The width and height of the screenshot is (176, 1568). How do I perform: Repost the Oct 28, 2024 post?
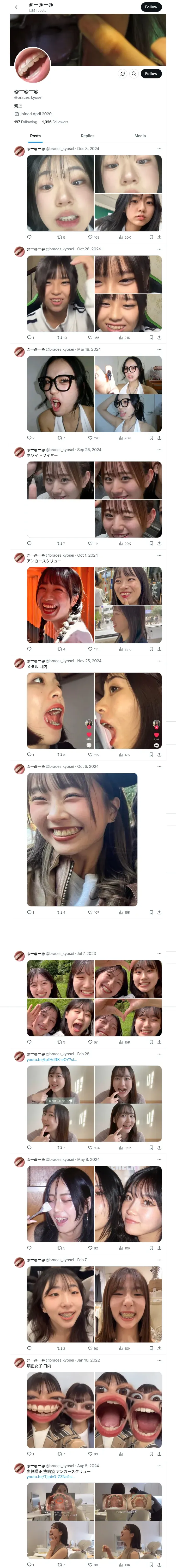(59, 337)
